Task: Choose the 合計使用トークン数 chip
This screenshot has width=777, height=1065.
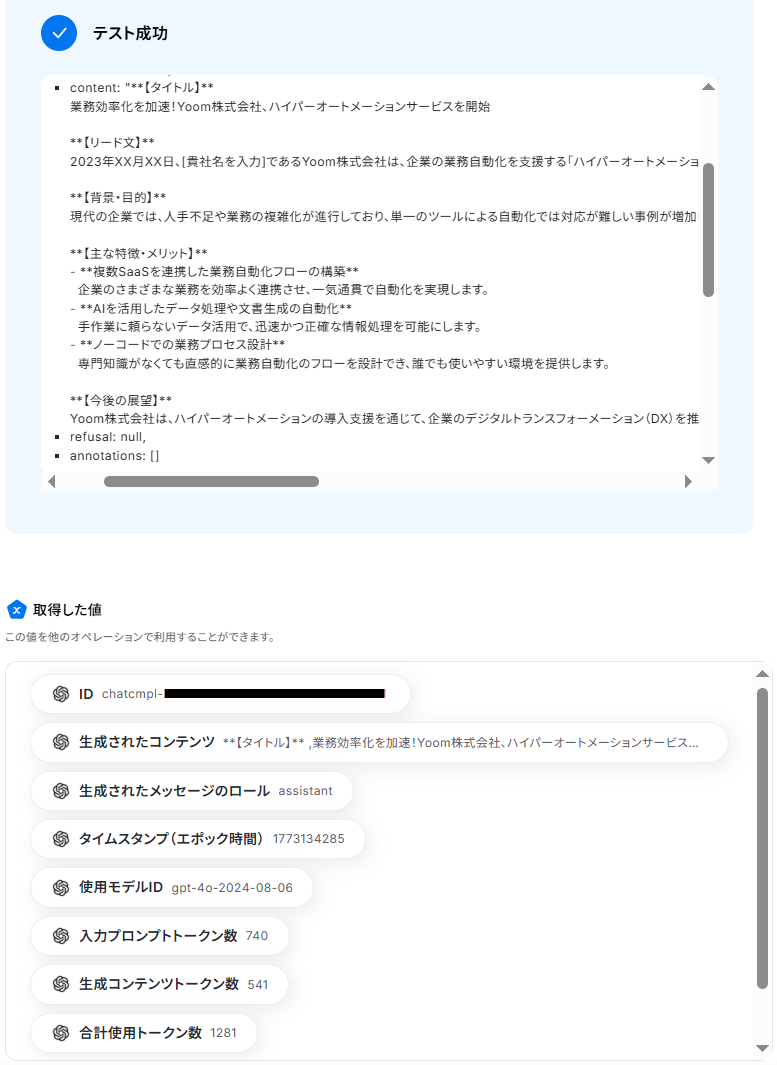Action: point(144,1033)
